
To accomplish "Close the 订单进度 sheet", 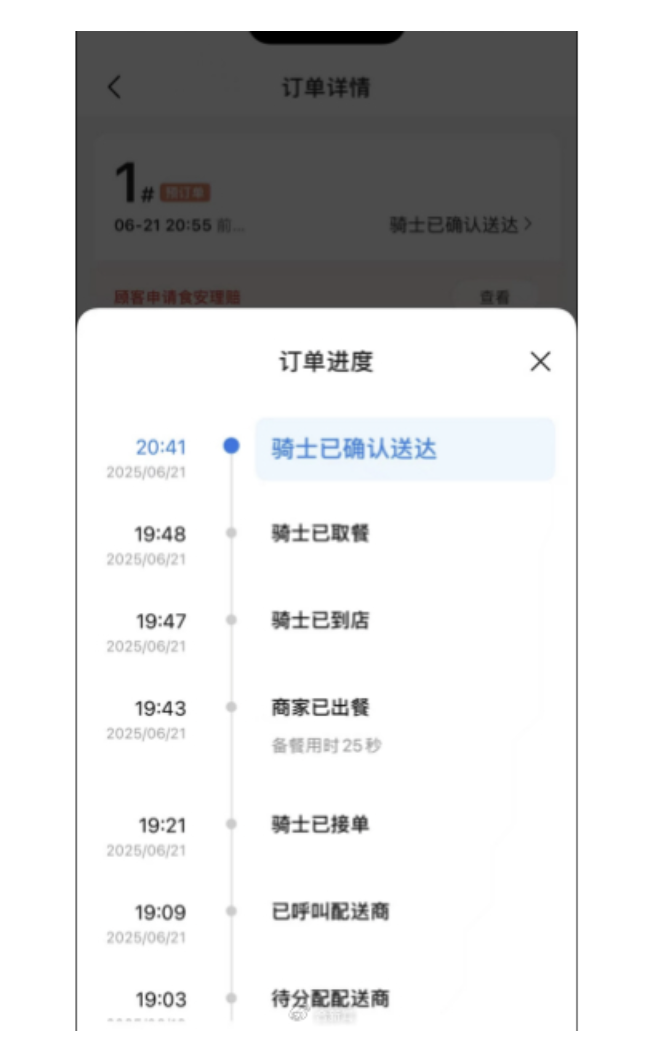I will pos(540,362).
